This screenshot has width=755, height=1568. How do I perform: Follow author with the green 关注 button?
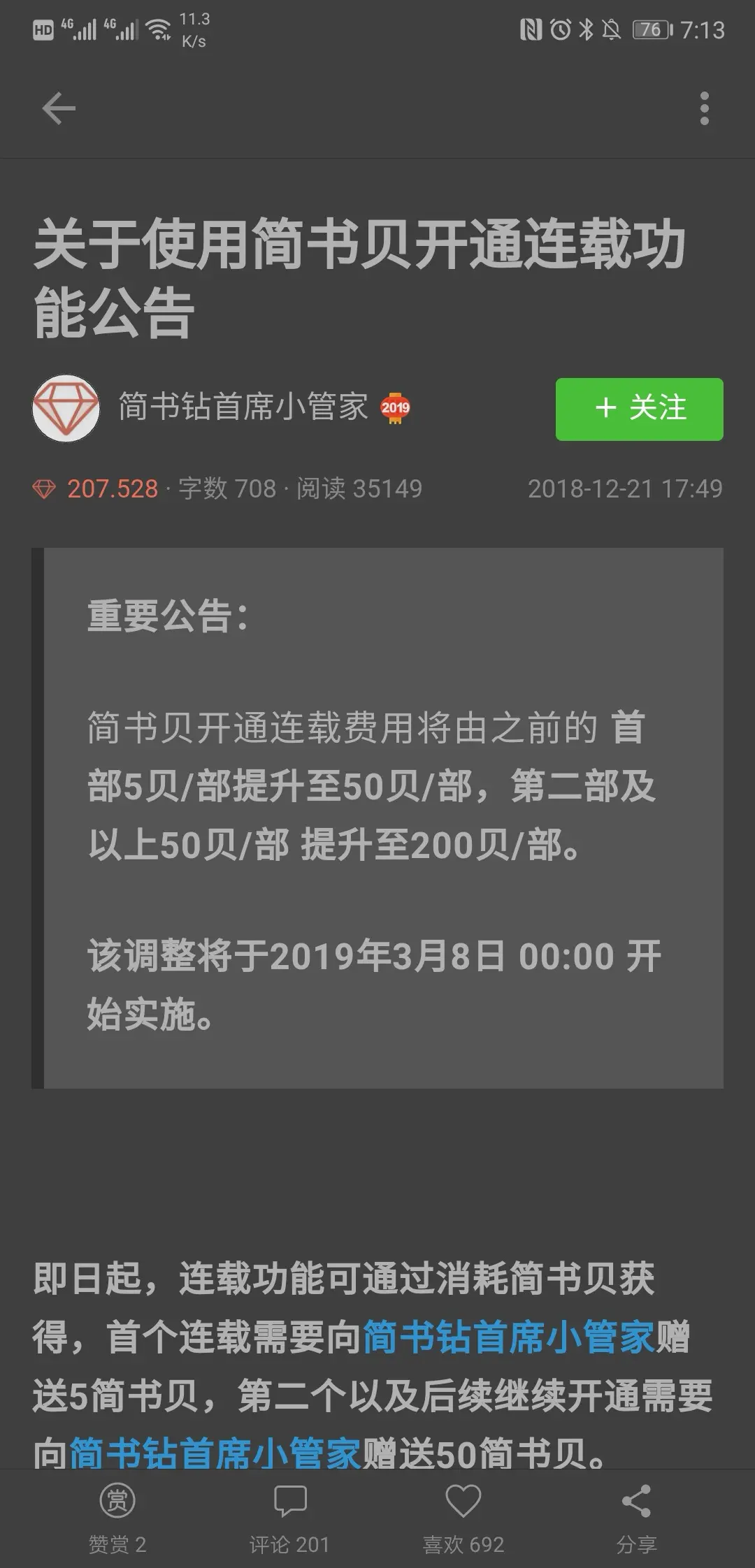click(x=639, y=409)
